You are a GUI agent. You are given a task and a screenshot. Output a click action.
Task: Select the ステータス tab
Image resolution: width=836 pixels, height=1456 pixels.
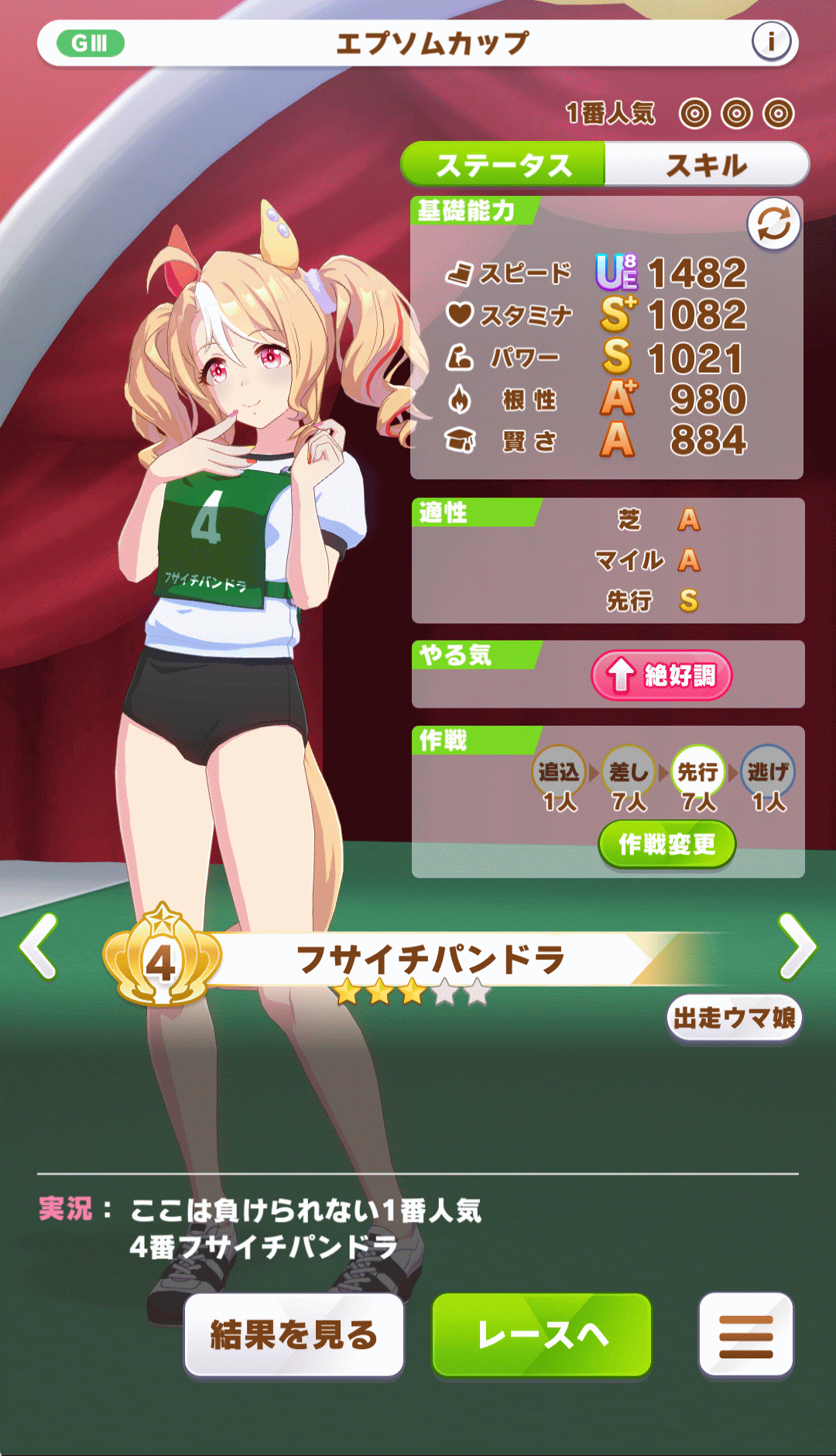pos(503,165)
